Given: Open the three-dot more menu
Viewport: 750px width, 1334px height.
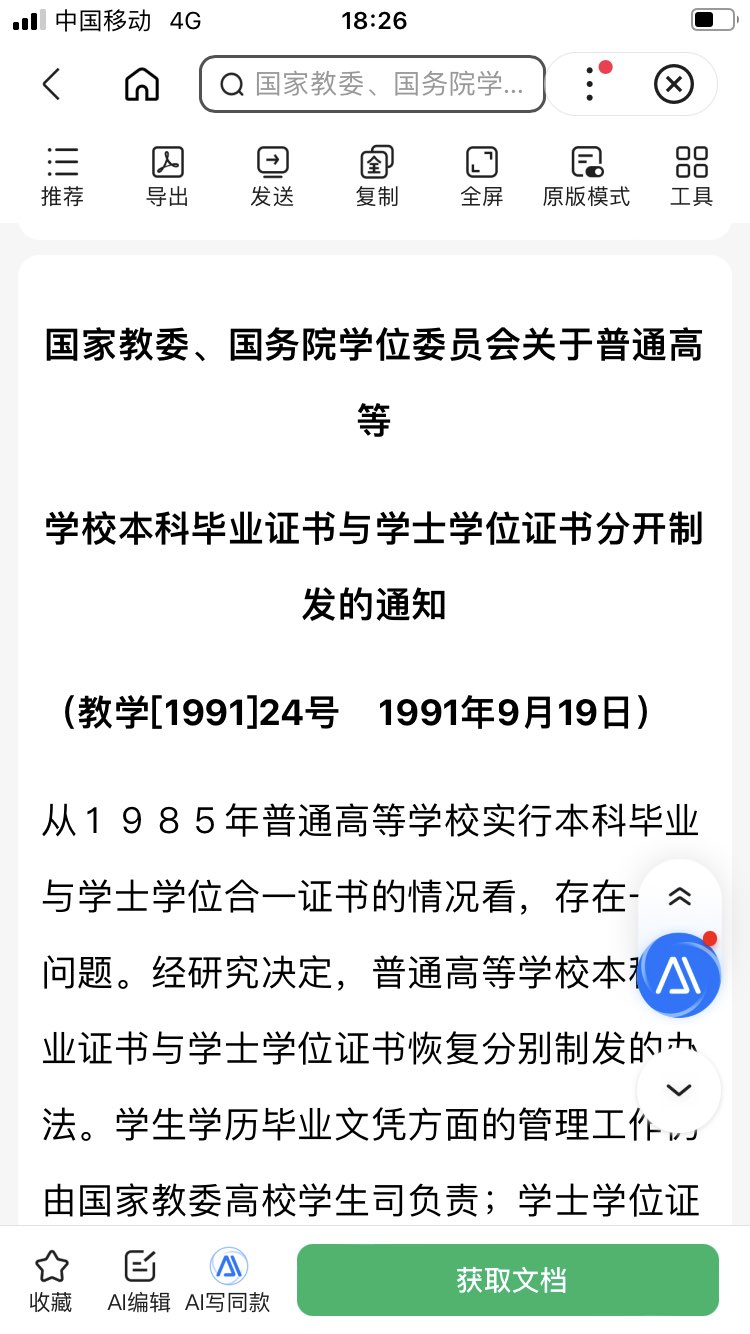Looking at the screenshot, I should (590, 84).
